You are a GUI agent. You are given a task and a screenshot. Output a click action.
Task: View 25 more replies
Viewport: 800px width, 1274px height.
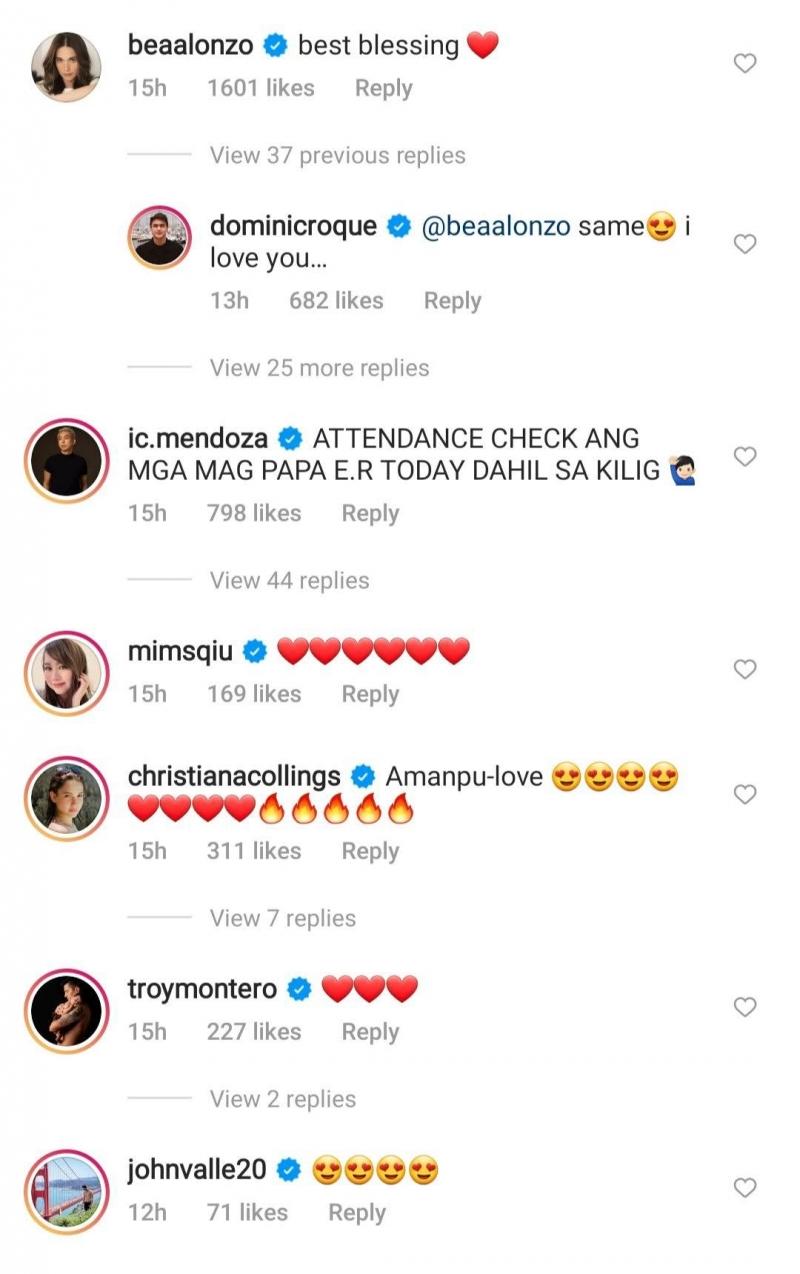tap(319, 368)
